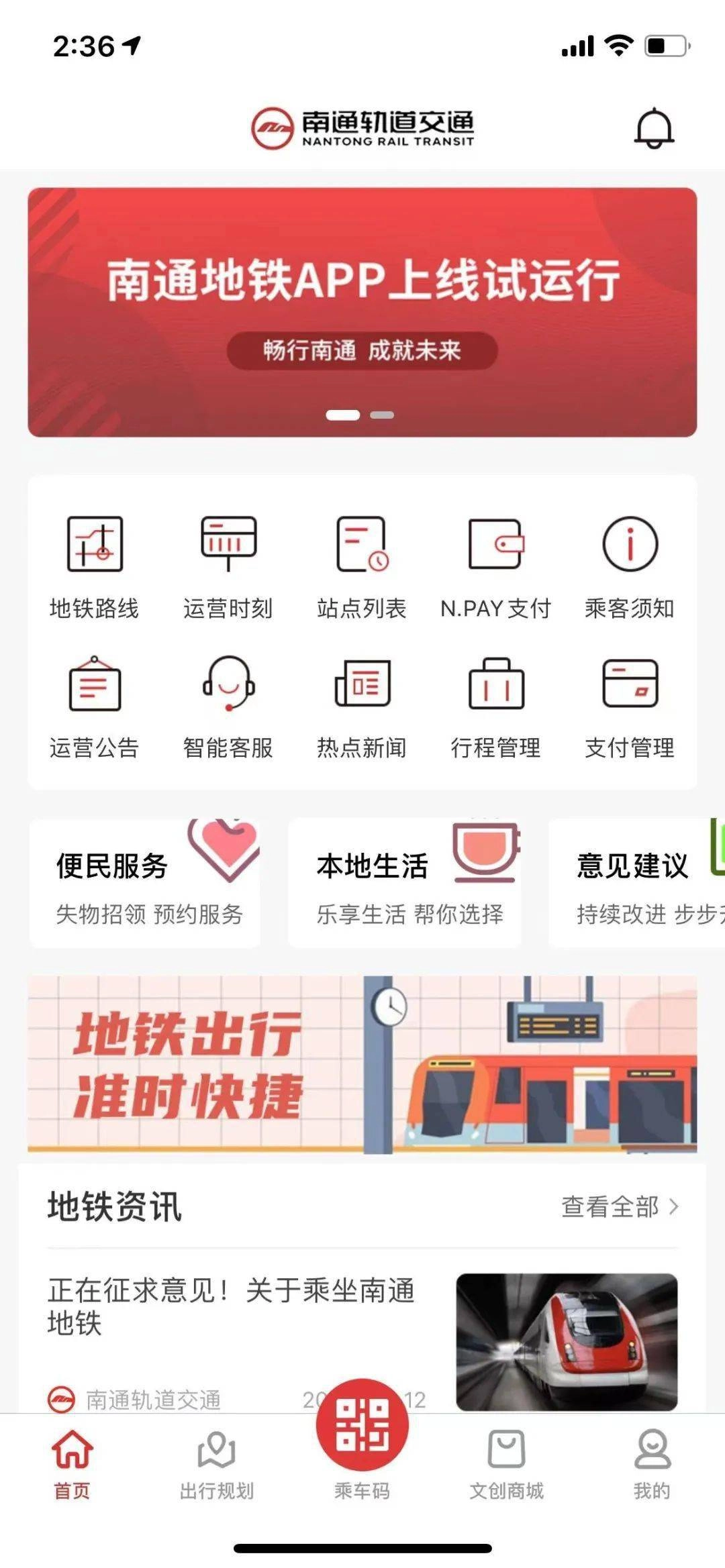Open the notifications bell
This screenshot has height=1568, width=725.
coord(653,127)
